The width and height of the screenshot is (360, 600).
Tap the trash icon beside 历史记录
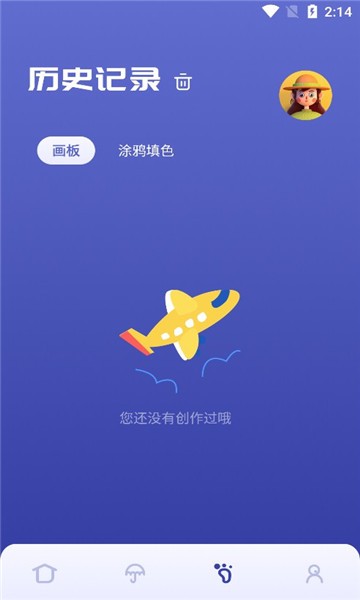pos(183,81)
